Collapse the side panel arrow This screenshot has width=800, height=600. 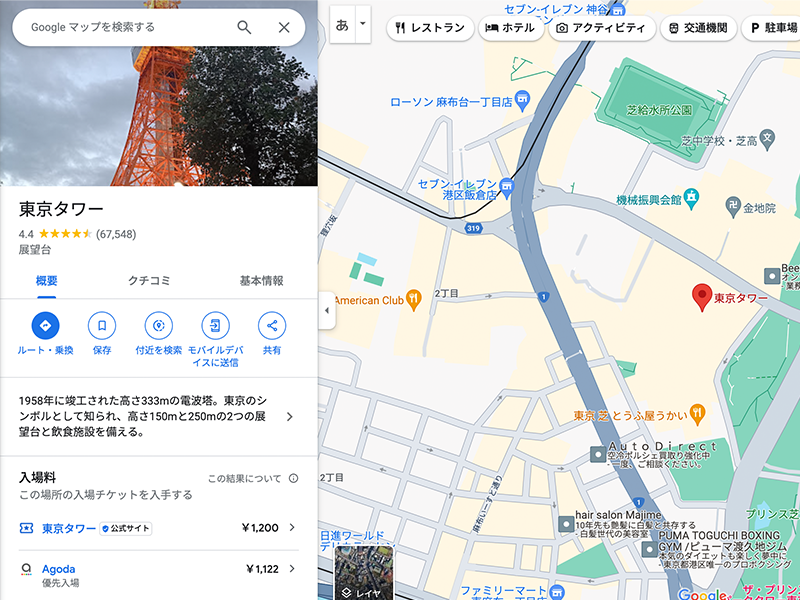coord(326,310)
